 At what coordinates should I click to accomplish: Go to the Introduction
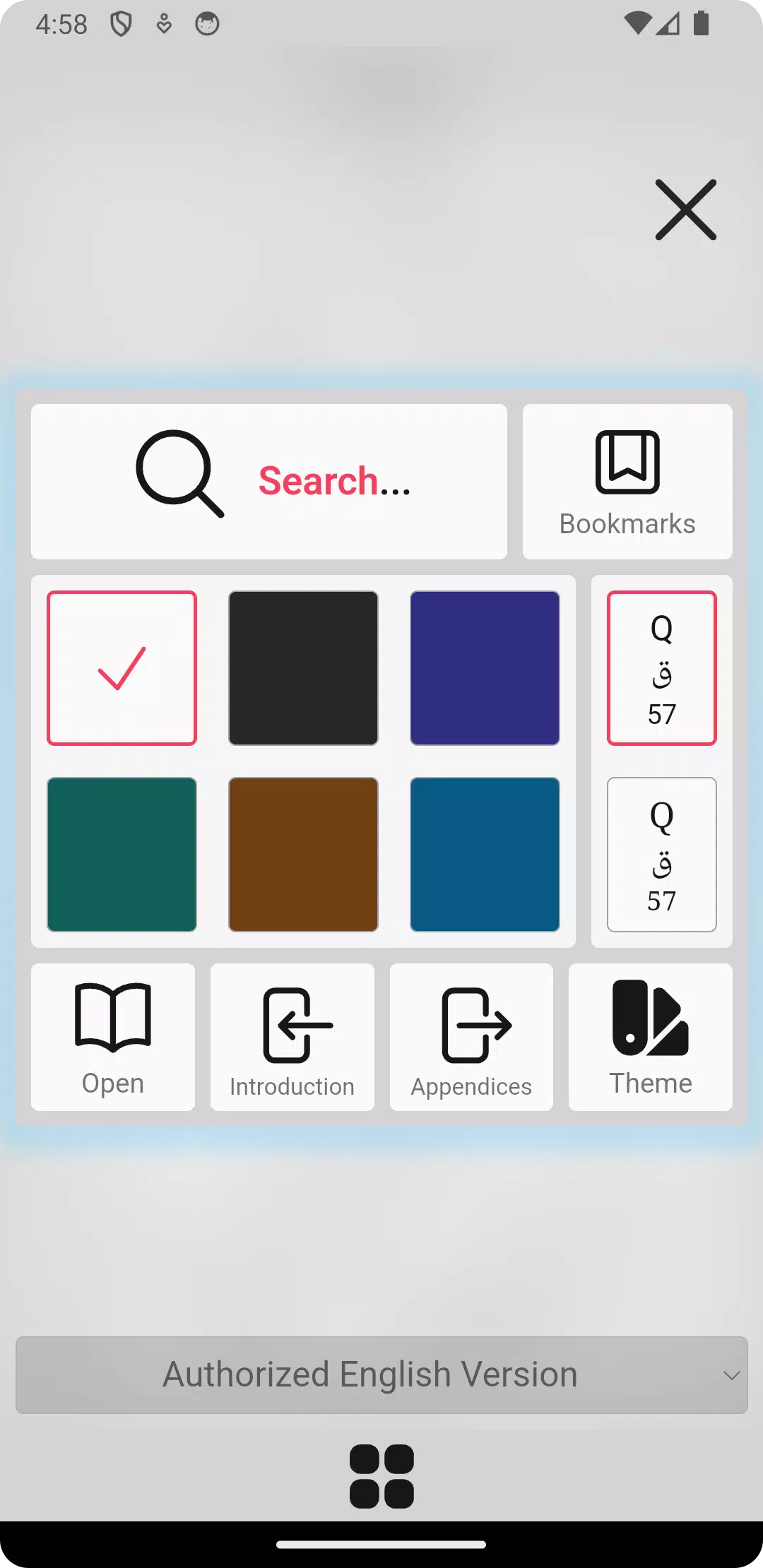(x=292, y=1037)
